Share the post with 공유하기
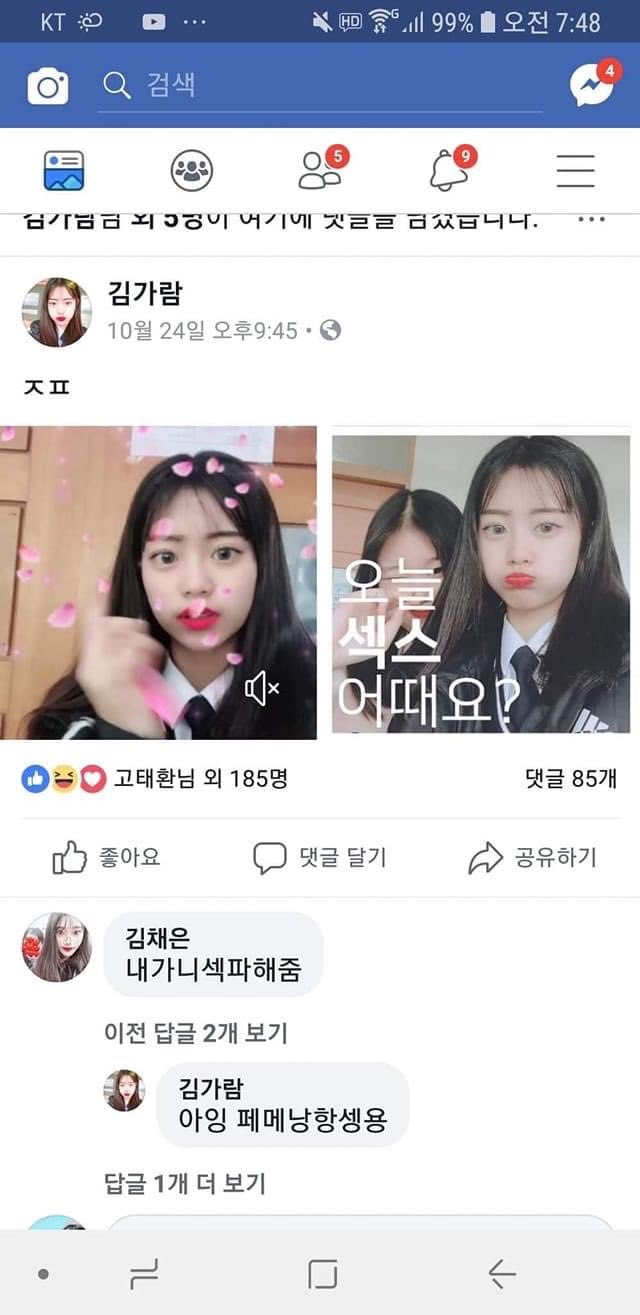640x1315 pixels. coord(532,858)
